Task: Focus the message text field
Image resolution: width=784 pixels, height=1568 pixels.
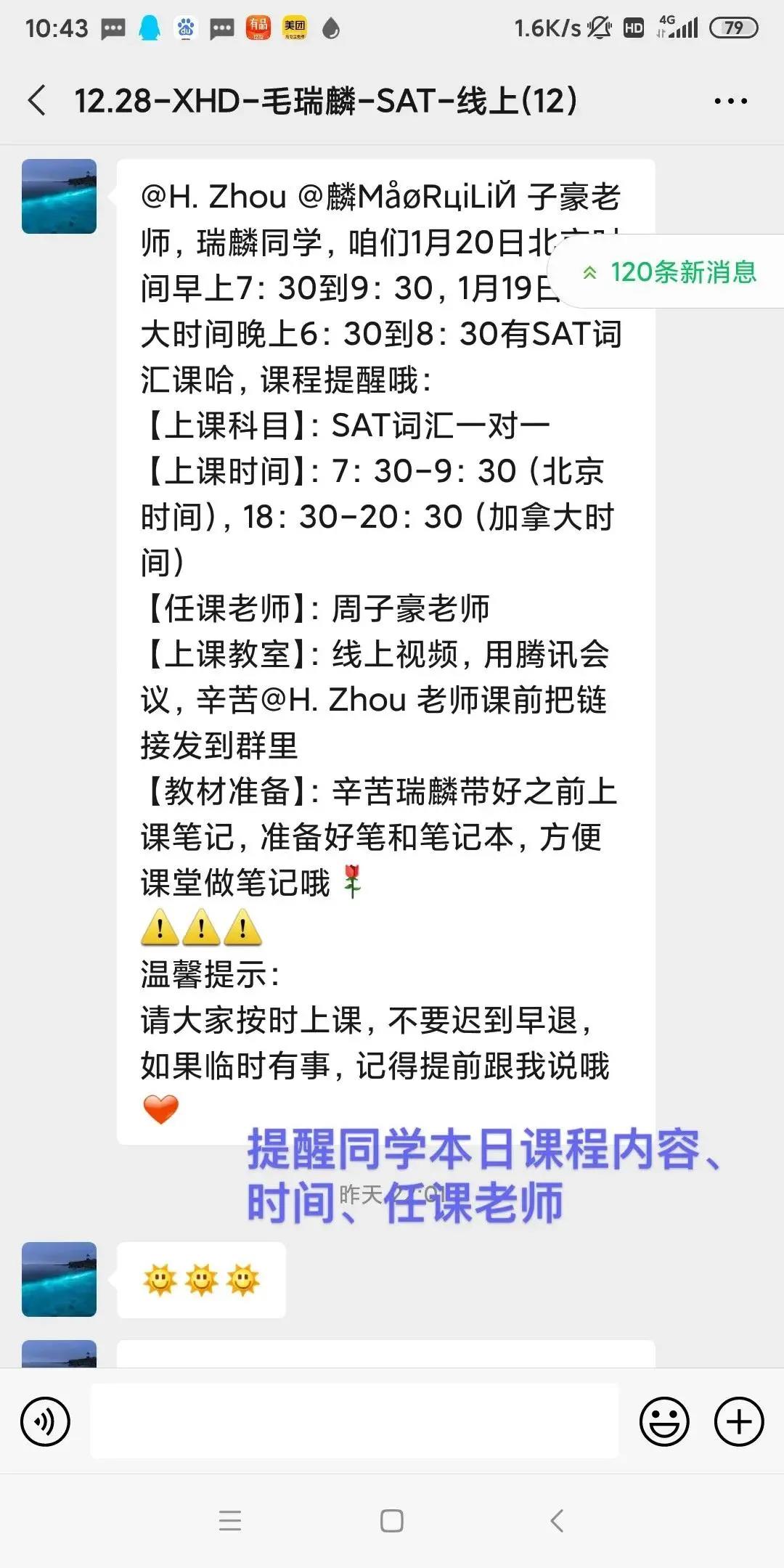Action: point(354,1421)
